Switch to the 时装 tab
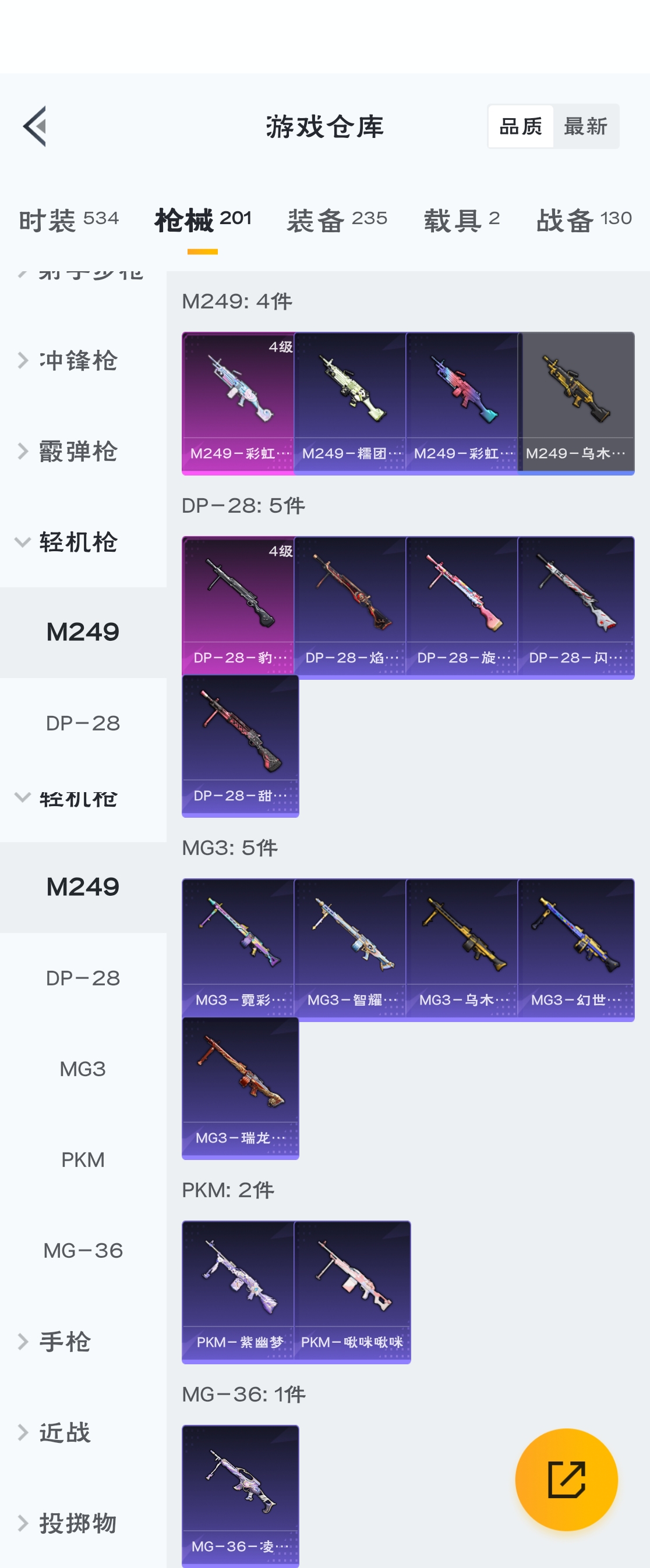 click(69, 220)
